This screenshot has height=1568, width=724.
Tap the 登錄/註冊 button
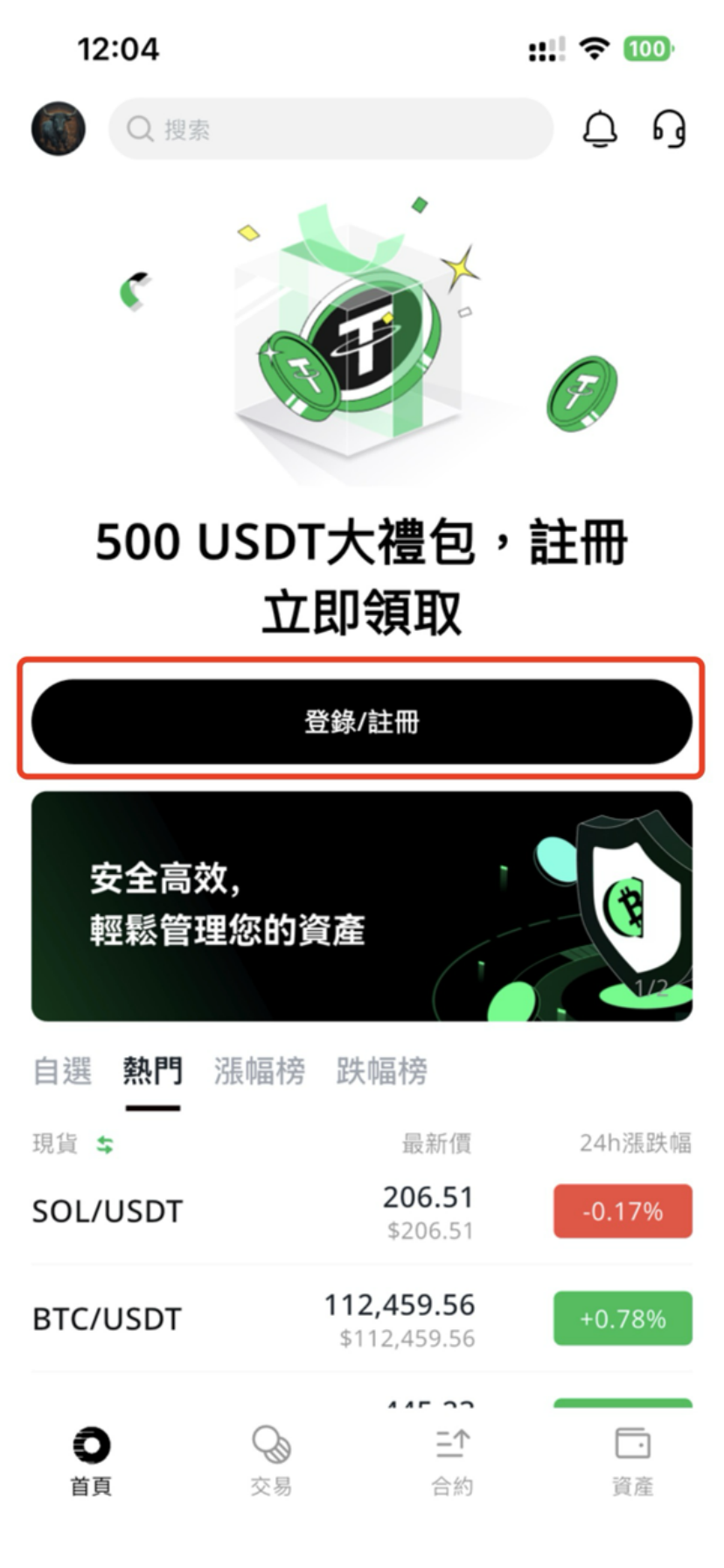tap(362, 722)
